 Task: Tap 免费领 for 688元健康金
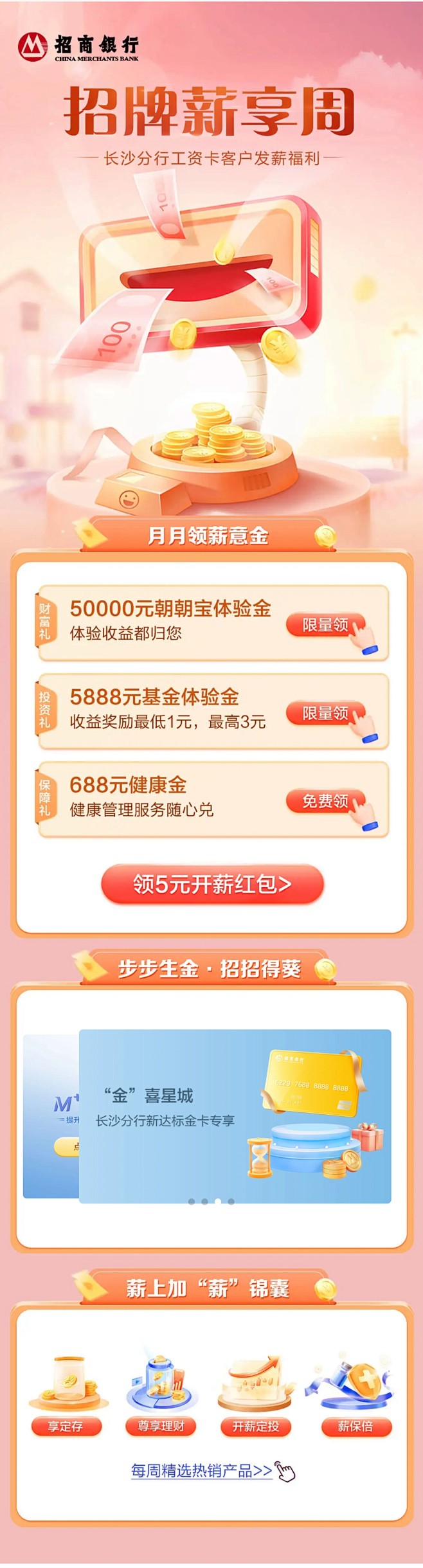325,800
